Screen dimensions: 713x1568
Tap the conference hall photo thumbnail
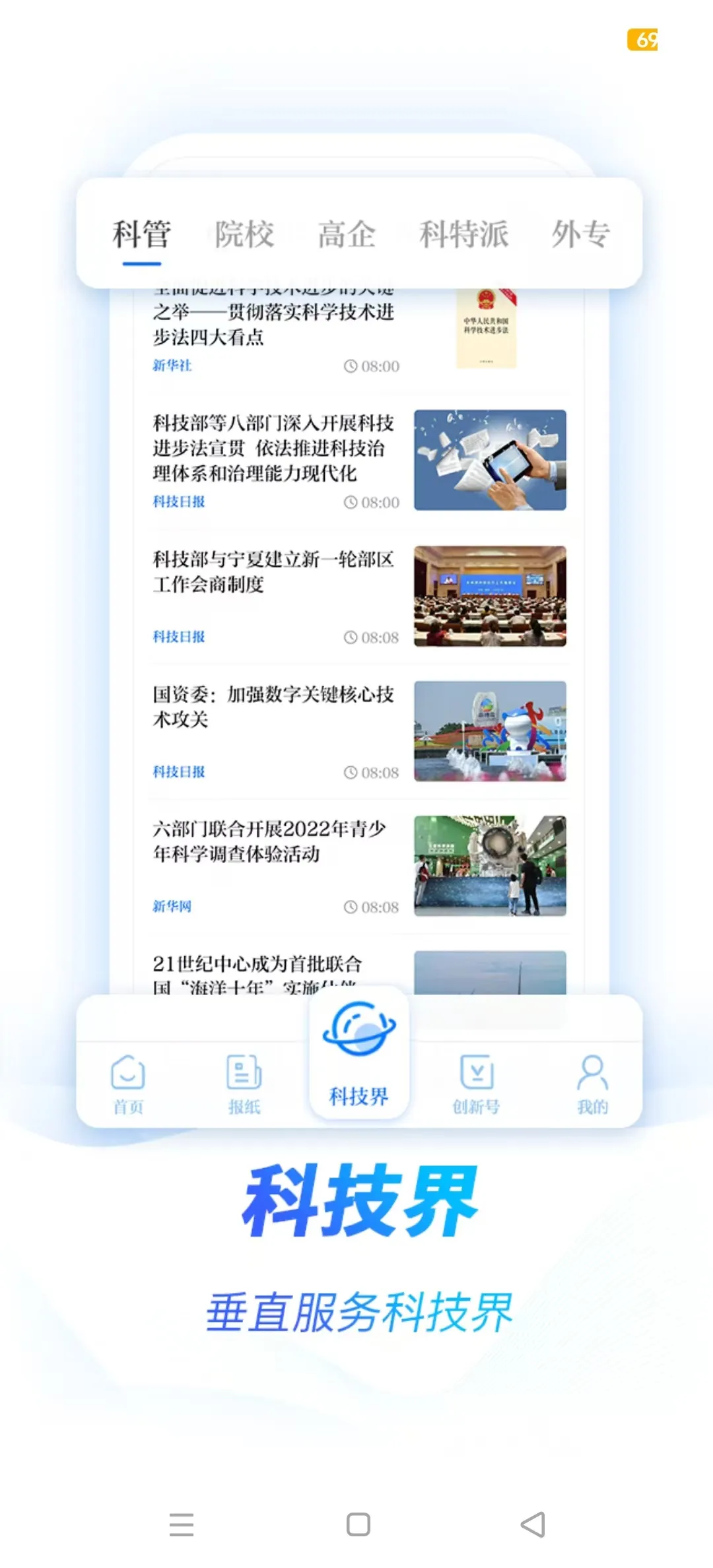click(490, 594)
